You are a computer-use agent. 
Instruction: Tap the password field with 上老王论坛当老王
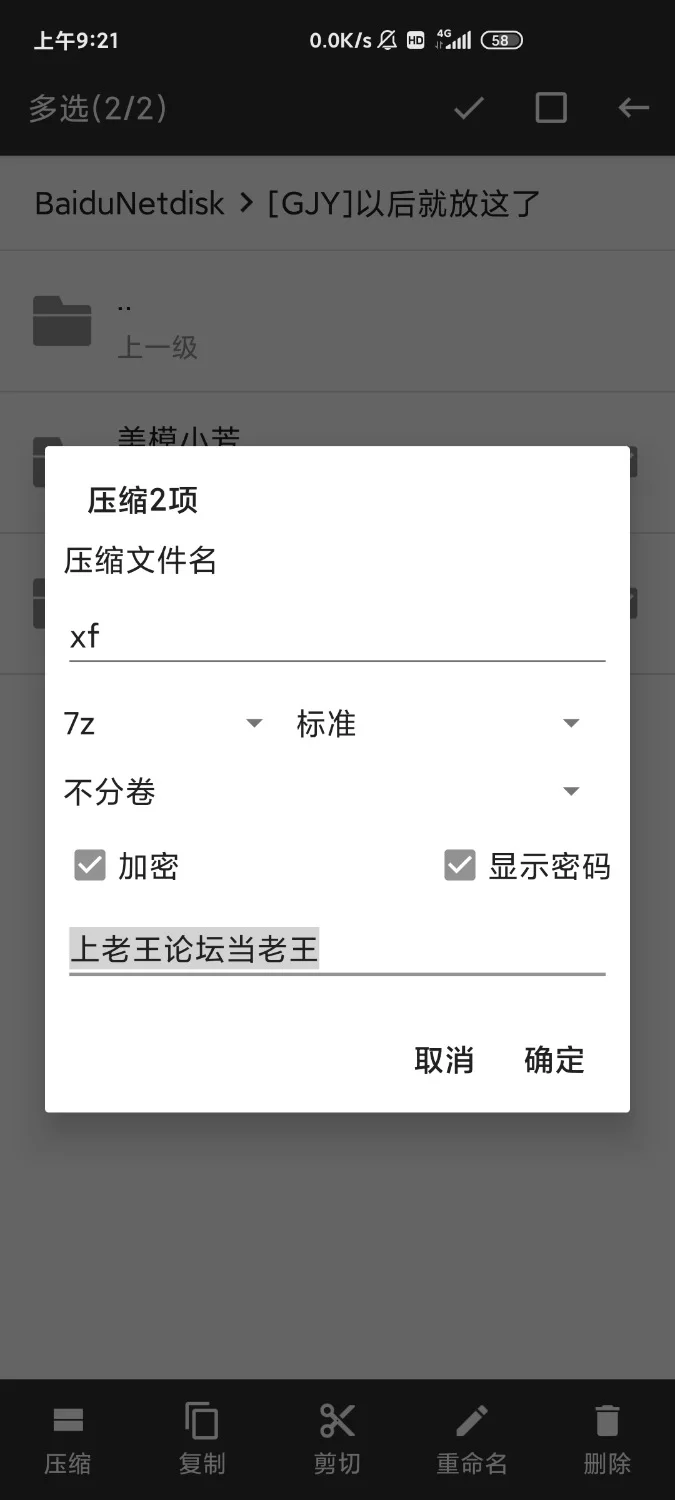point(336,949)
